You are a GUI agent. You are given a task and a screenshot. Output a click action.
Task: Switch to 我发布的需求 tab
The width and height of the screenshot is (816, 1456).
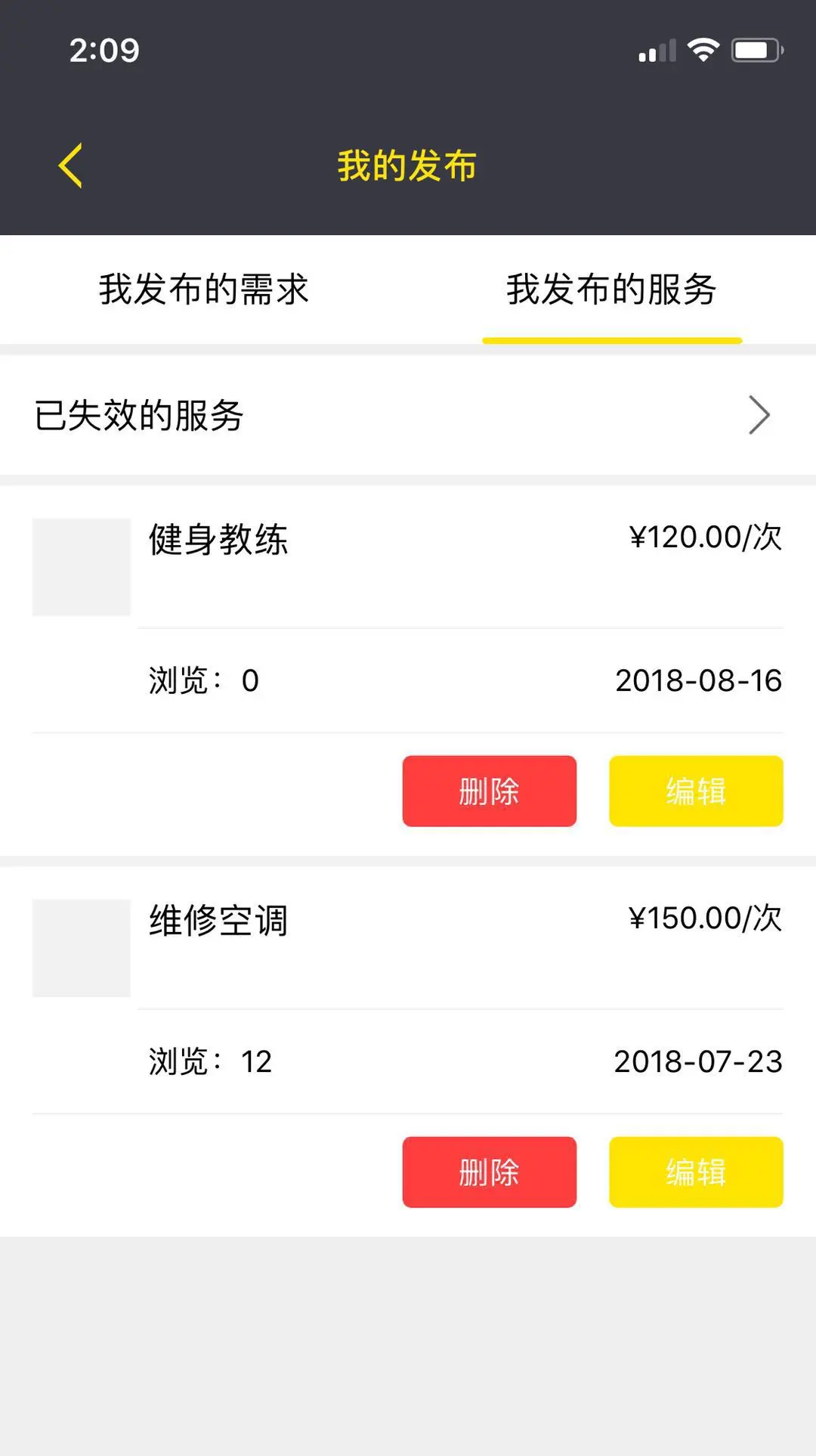[204, 290]
